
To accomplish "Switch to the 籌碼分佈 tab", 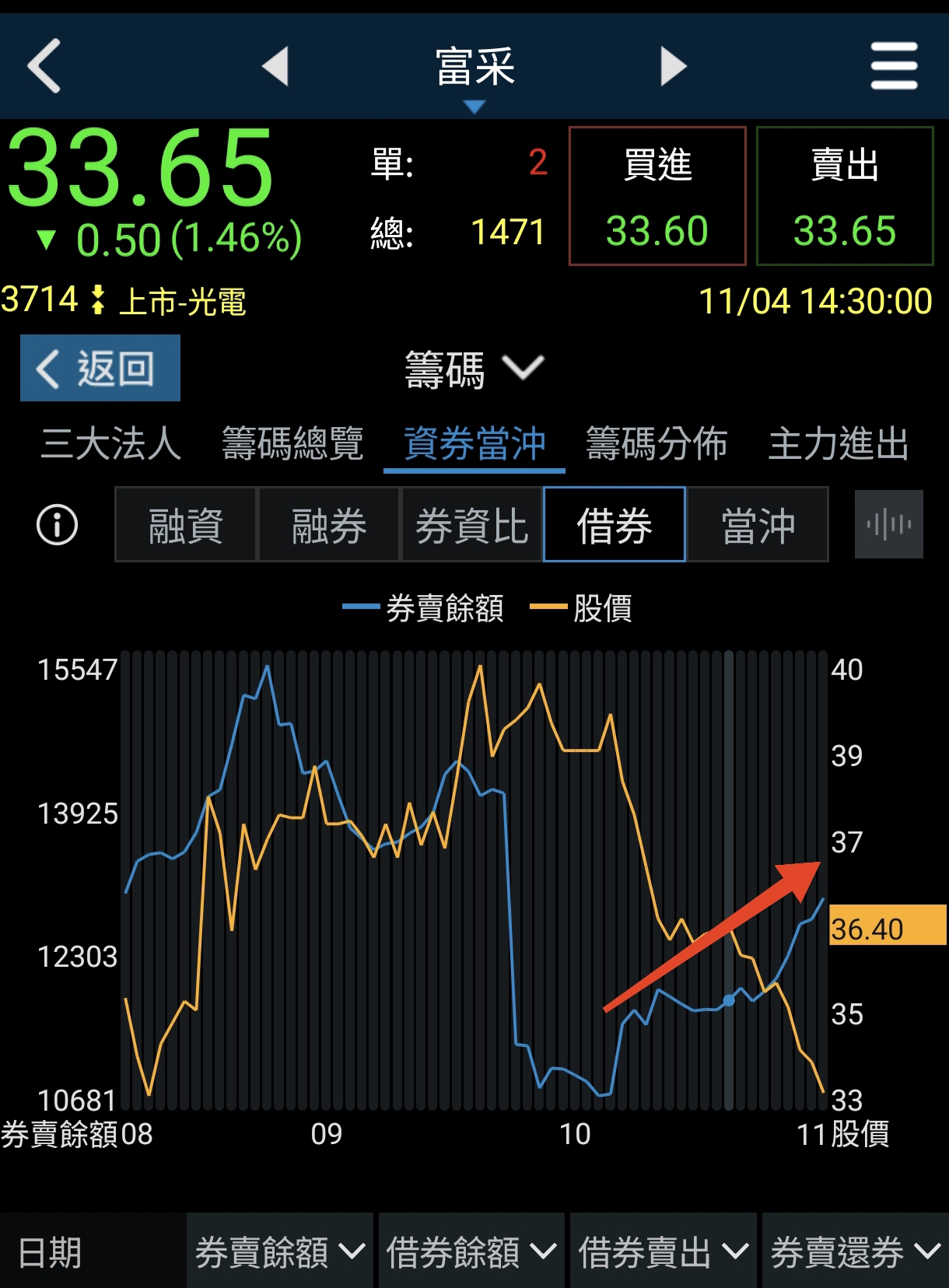I will pyautogui.click(x=657, y=444).
